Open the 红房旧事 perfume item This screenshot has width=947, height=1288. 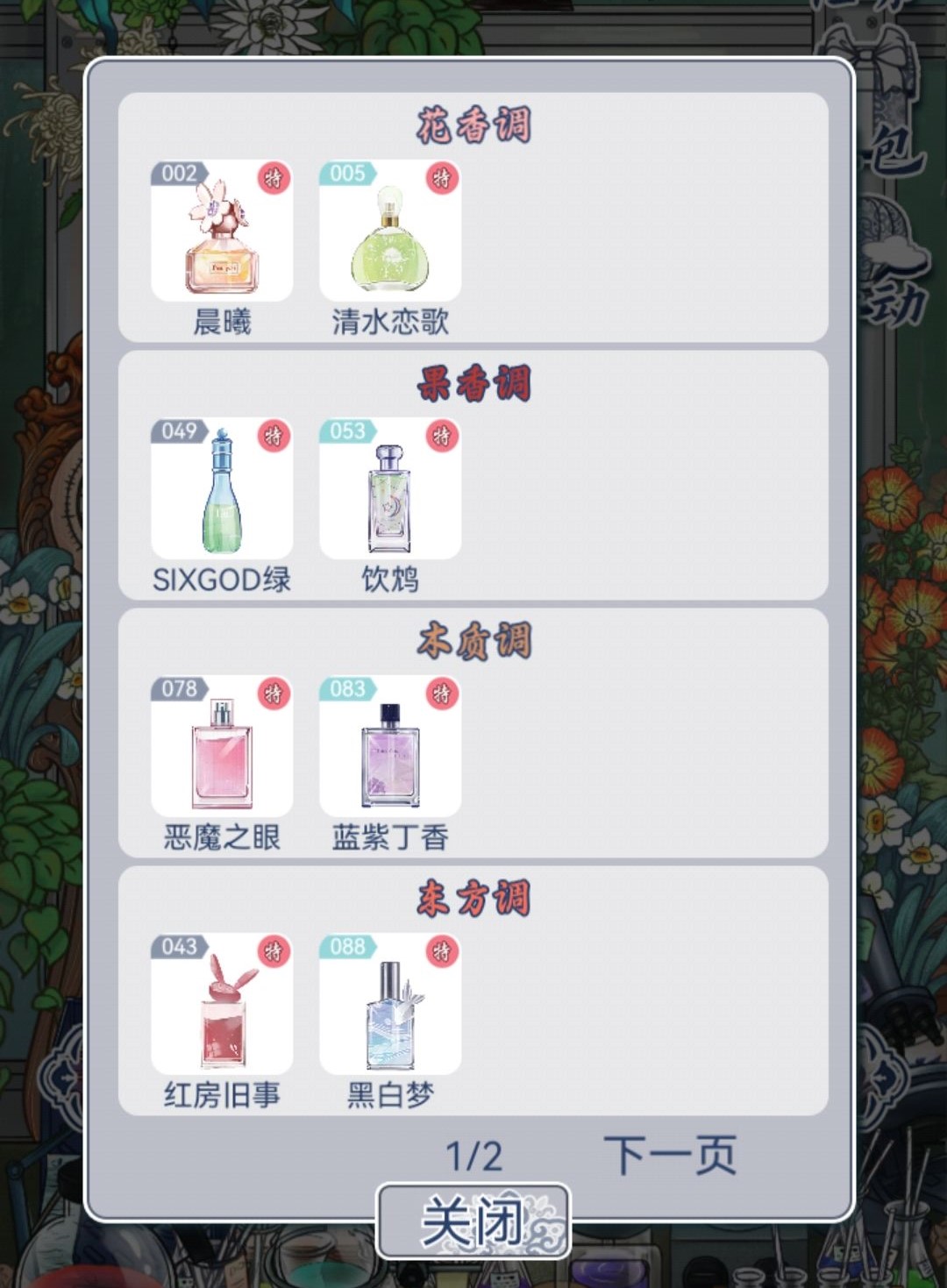click(x=222, y=1006)
